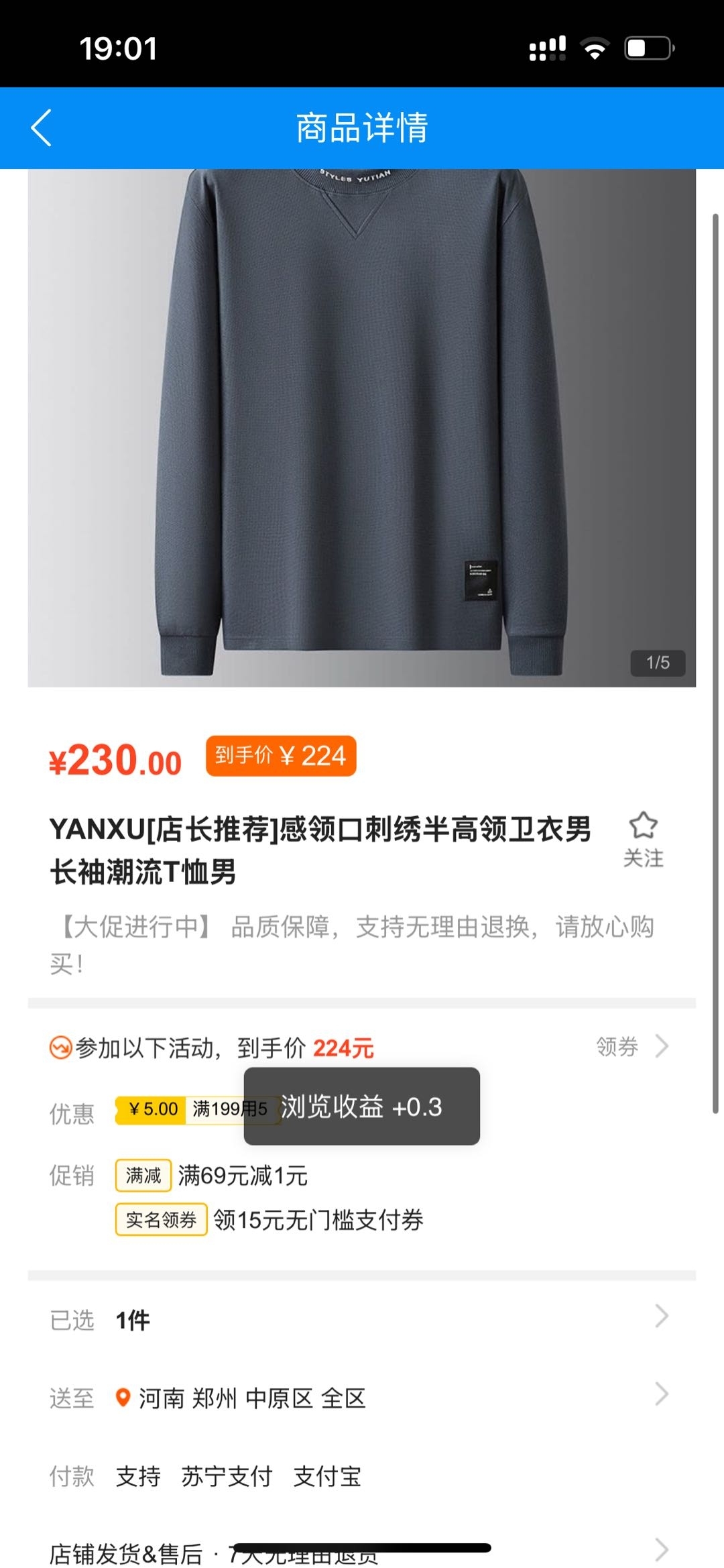
Task: Open the 送至 delivery address selector
Action: [362, 1398]
